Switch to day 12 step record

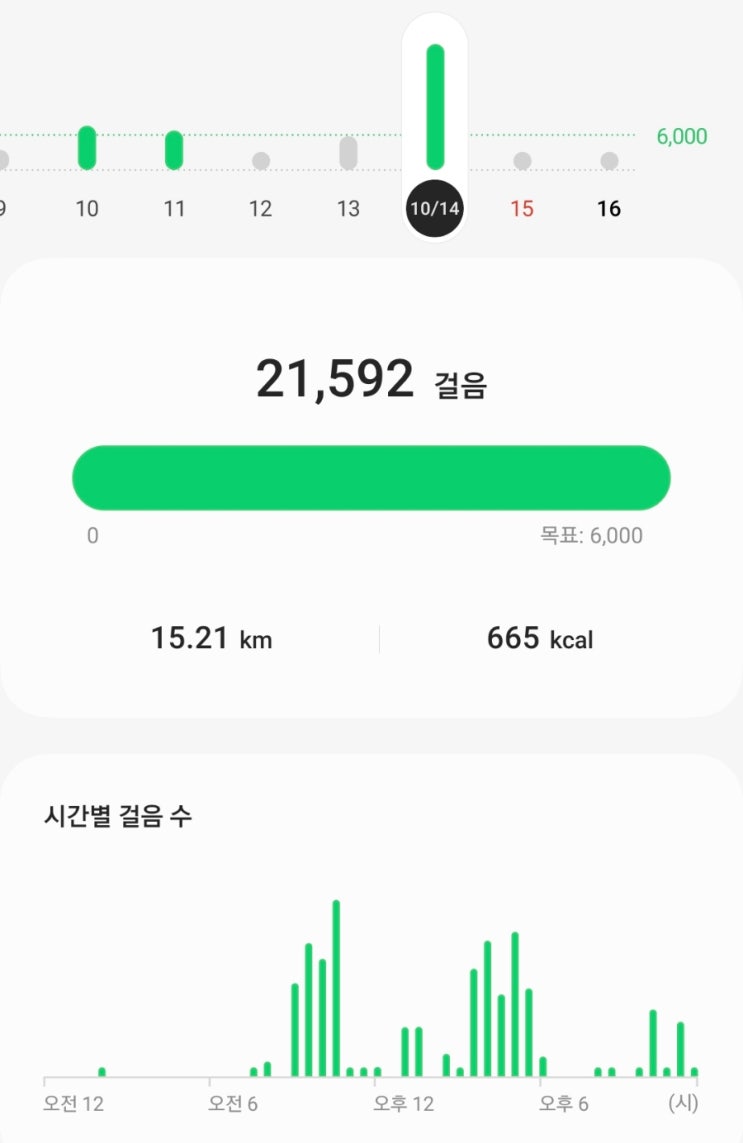tap(261, 208)
